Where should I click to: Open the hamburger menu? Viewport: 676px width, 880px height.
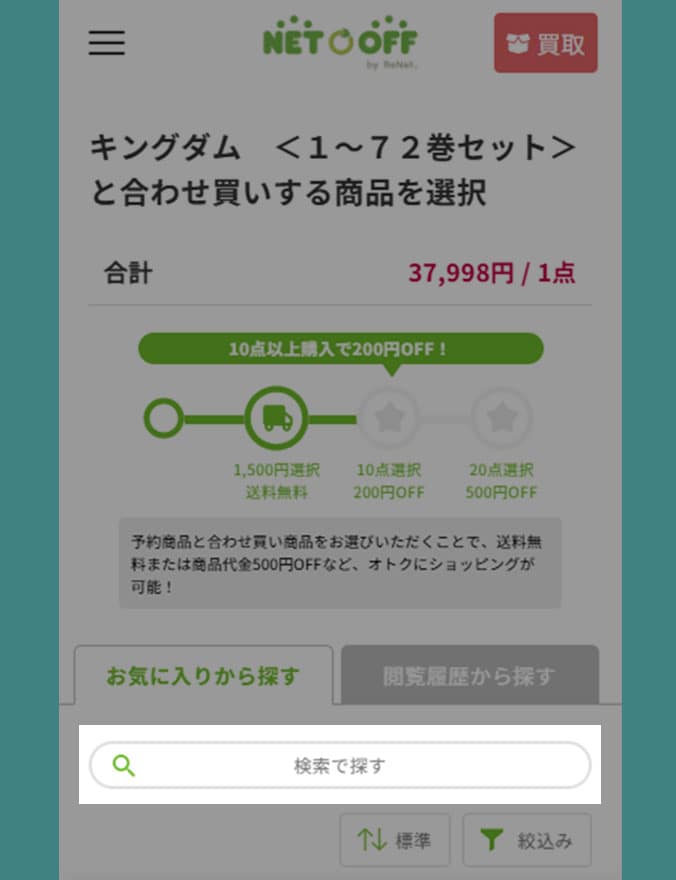point(107,43)
